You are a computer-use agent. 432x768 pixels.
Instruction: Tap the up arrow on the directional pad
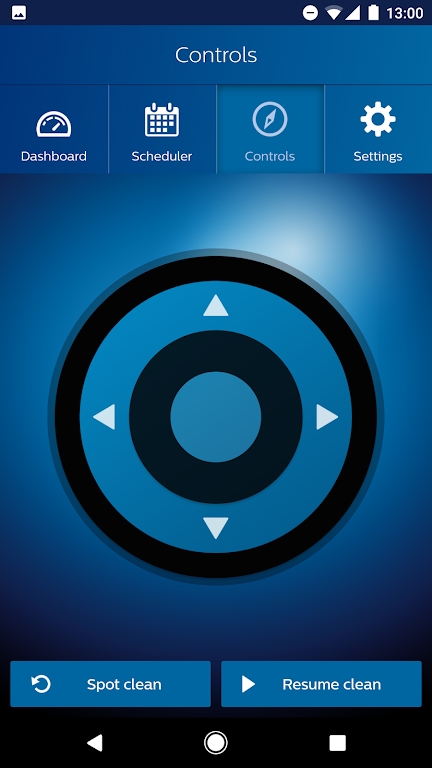[216, 306]
